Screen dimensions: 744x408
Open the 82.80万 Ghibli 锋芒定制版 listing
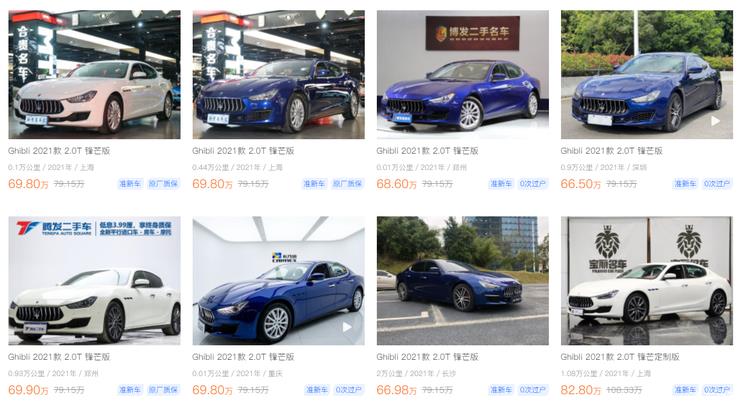click(646, 281)
